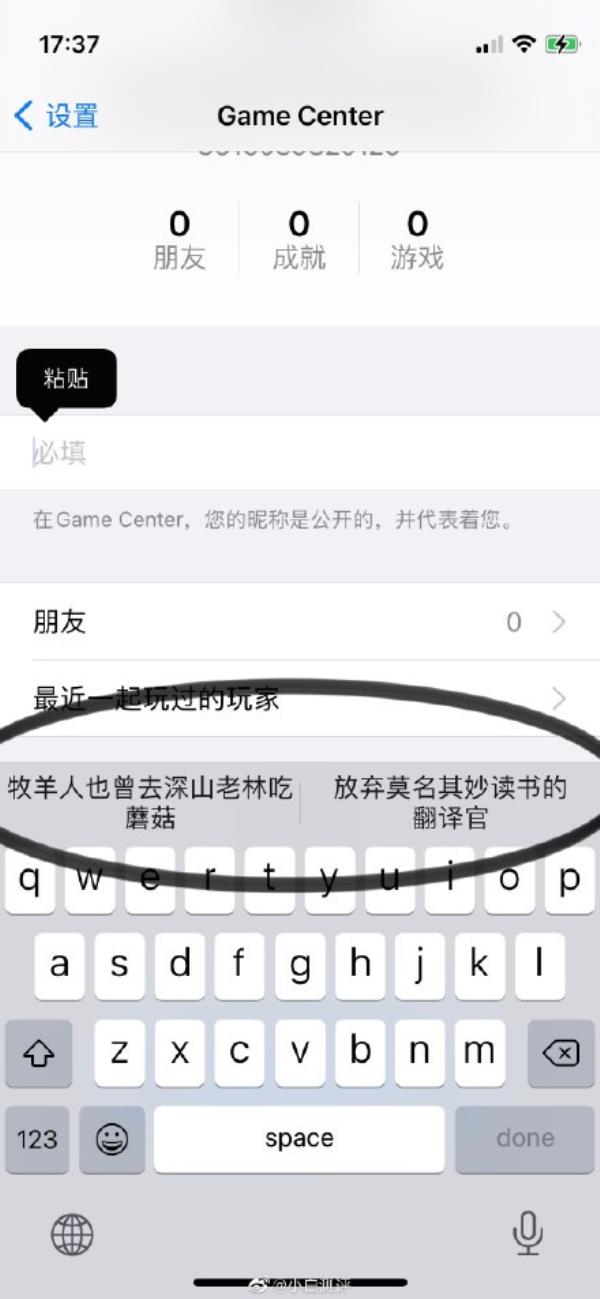The height and width of the screenshot is (1299, 600).
Task: Focus the 必填 nickname field
Action: pos(300,453)
